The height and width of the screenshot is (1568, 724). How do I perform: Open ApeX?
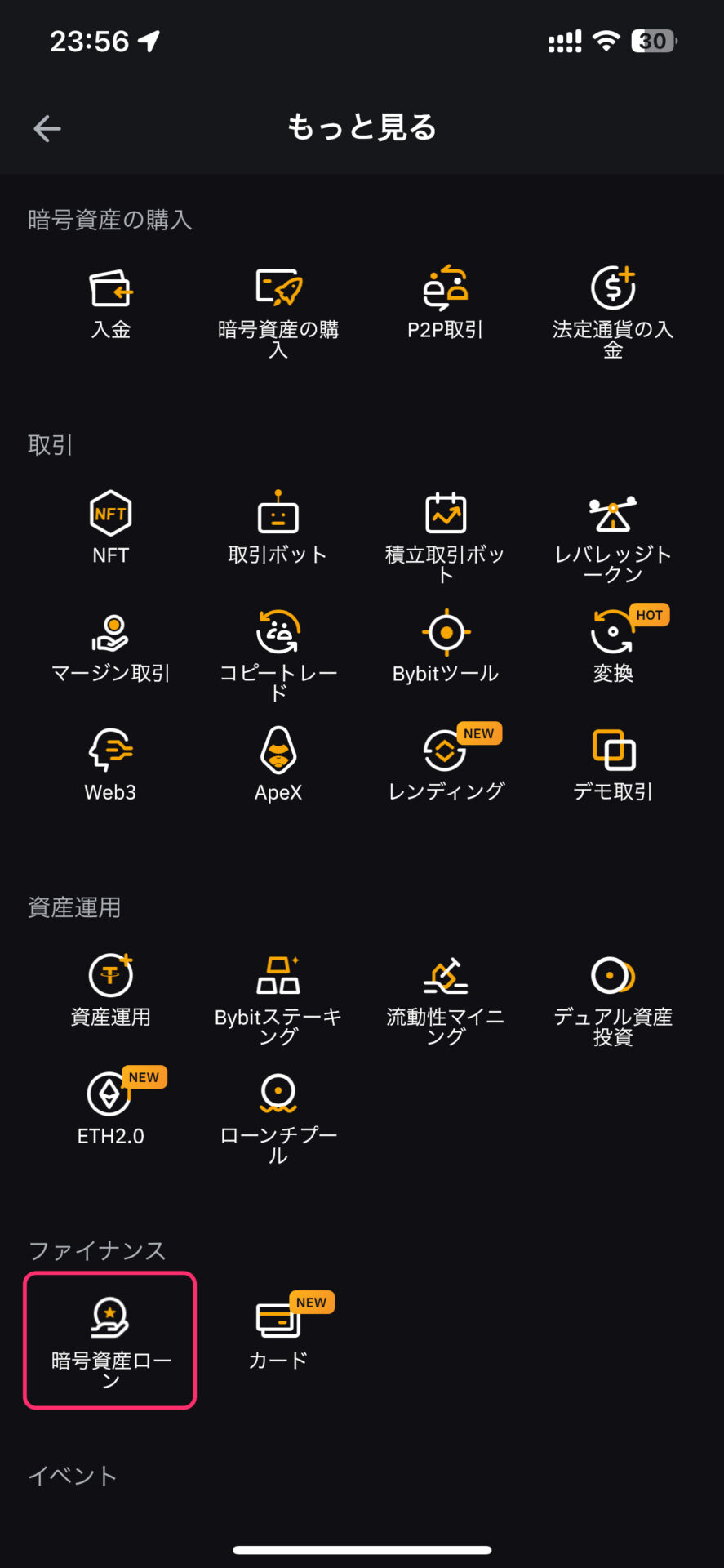(x=278, y=765)
